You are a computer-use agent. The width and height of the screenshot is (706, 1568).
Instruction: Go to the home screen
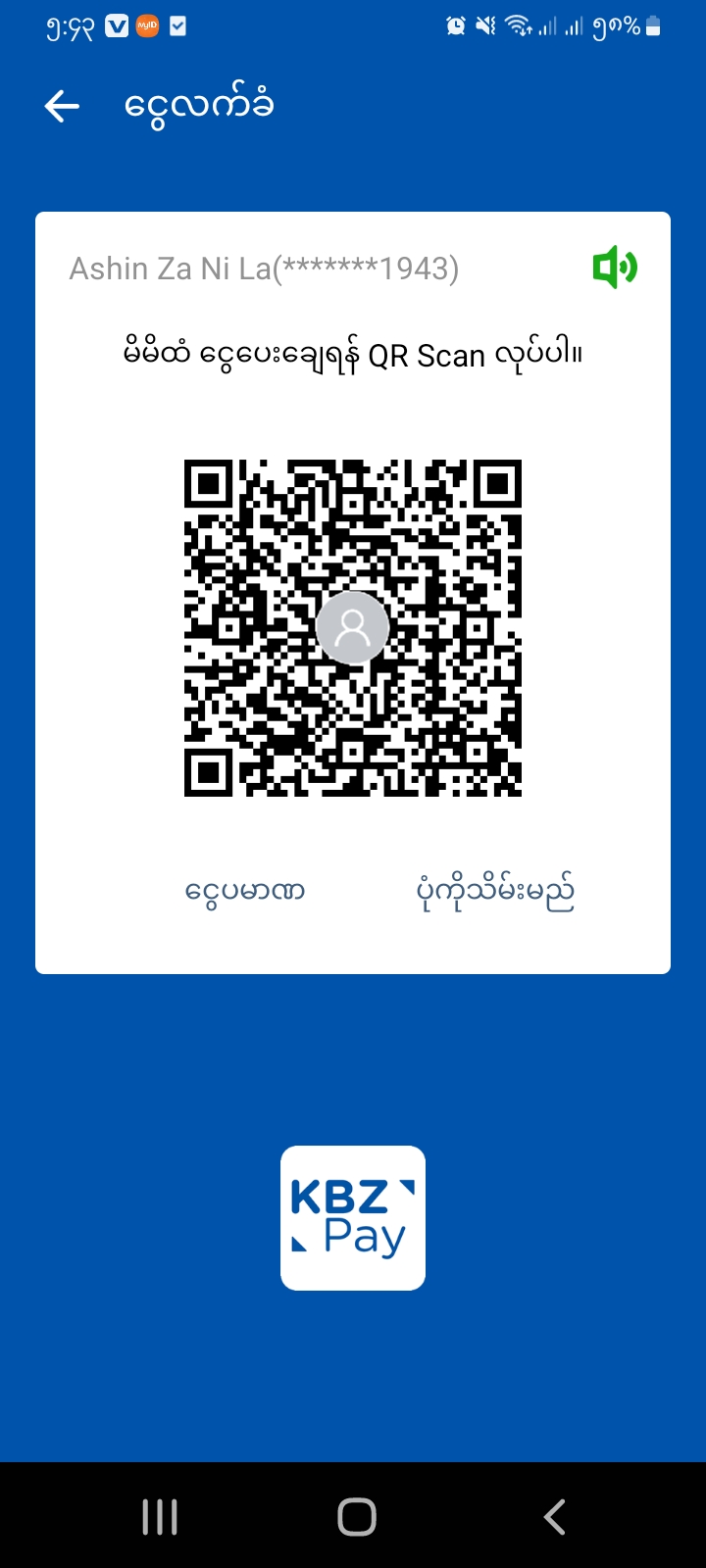tap(357, 1516)
